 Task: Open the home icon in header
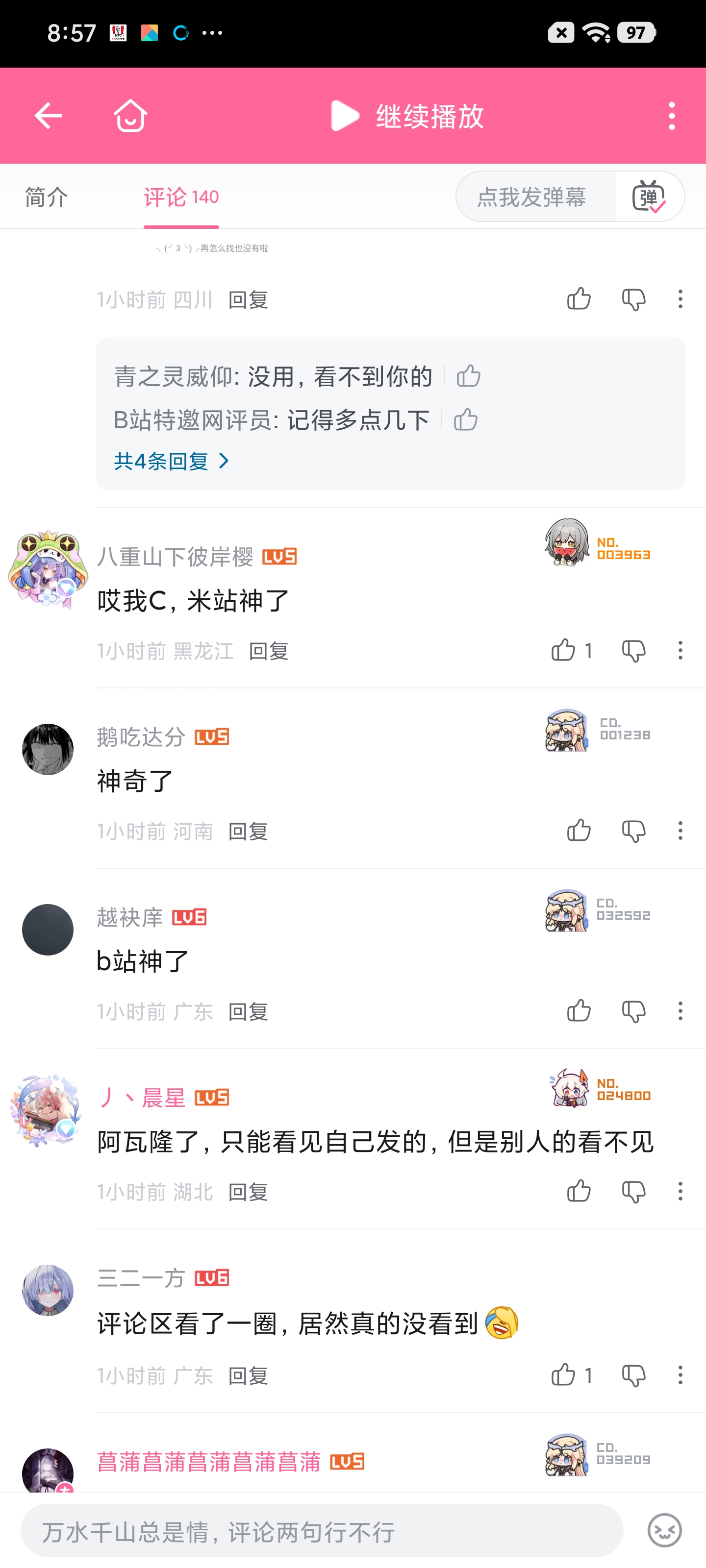coord(130,116)
